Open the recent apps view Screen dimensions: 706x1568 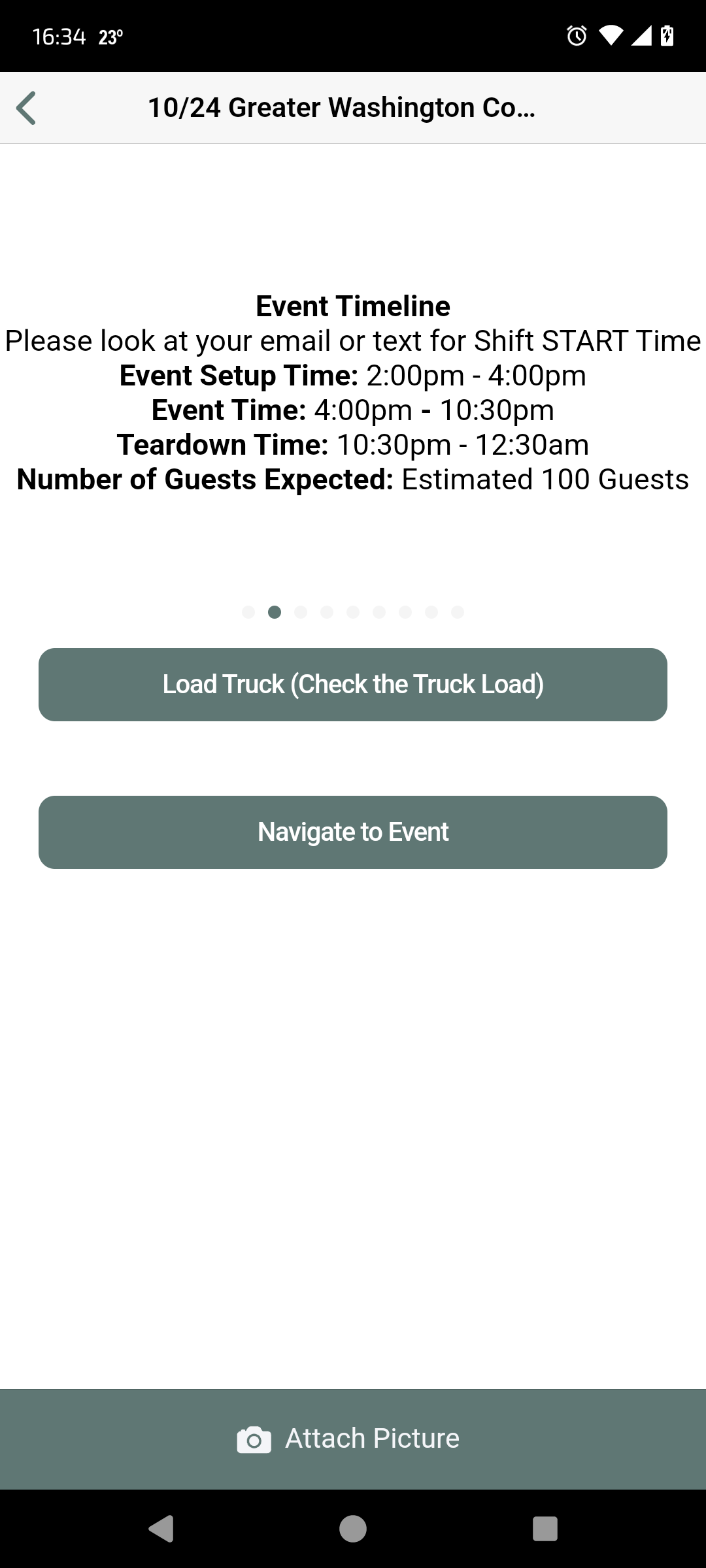(x=545, y=1529)
